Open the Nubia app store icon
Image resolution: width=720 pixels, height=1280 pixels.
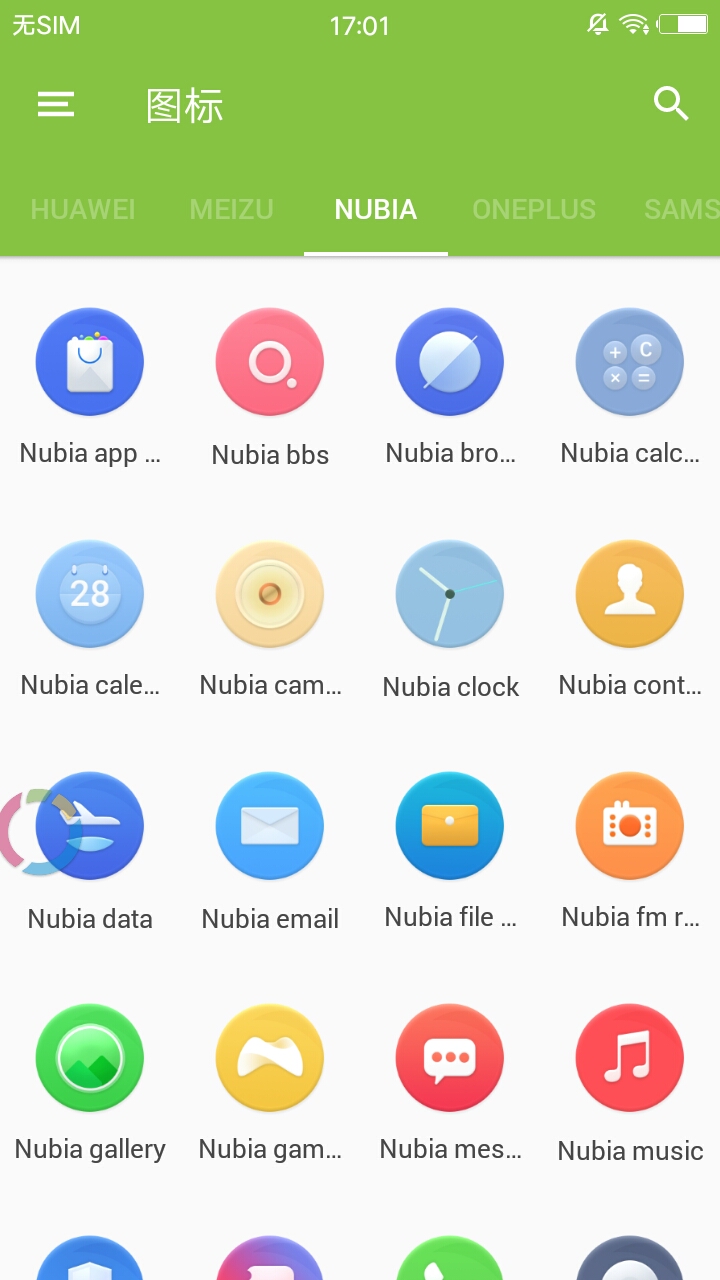pos(90,362)
